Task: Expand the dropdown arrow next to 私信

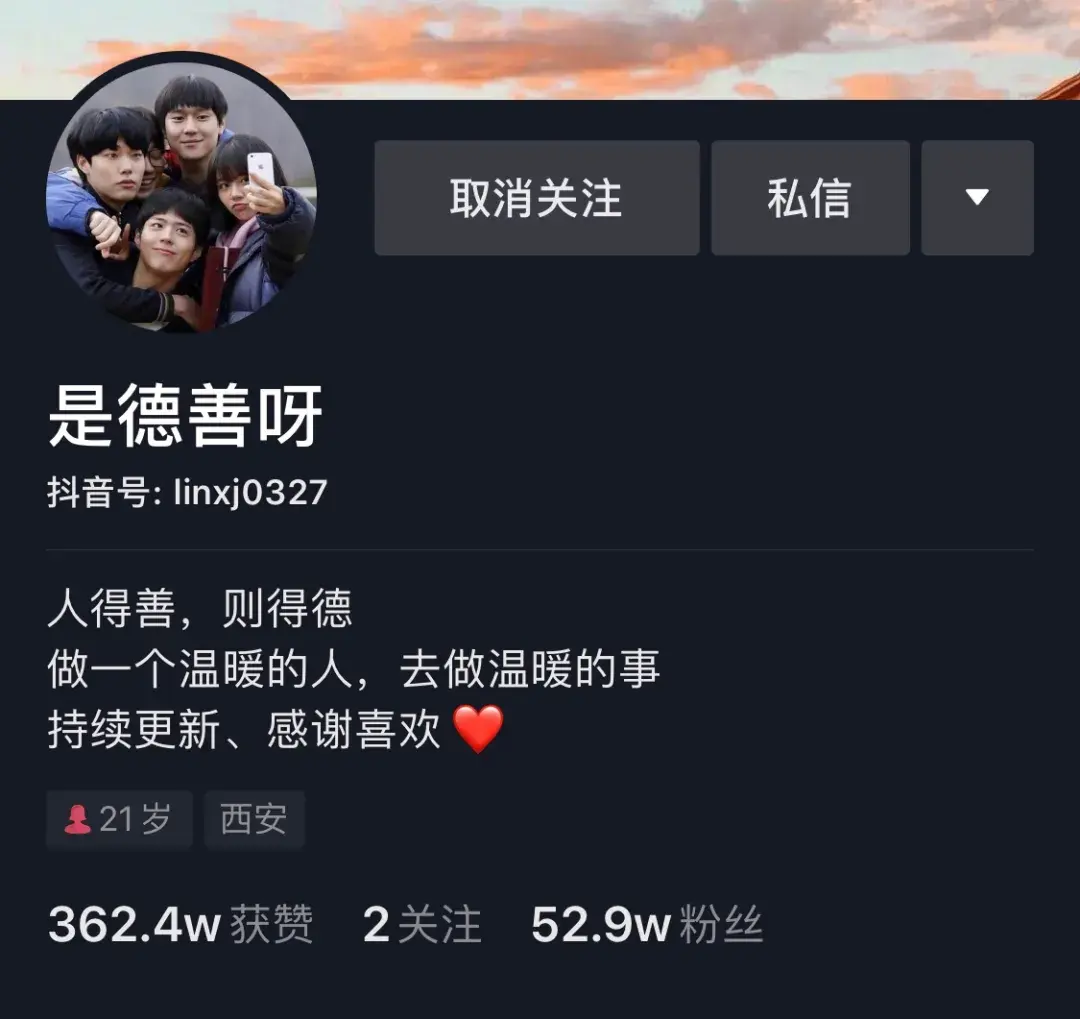Action: tap(977, 198)
